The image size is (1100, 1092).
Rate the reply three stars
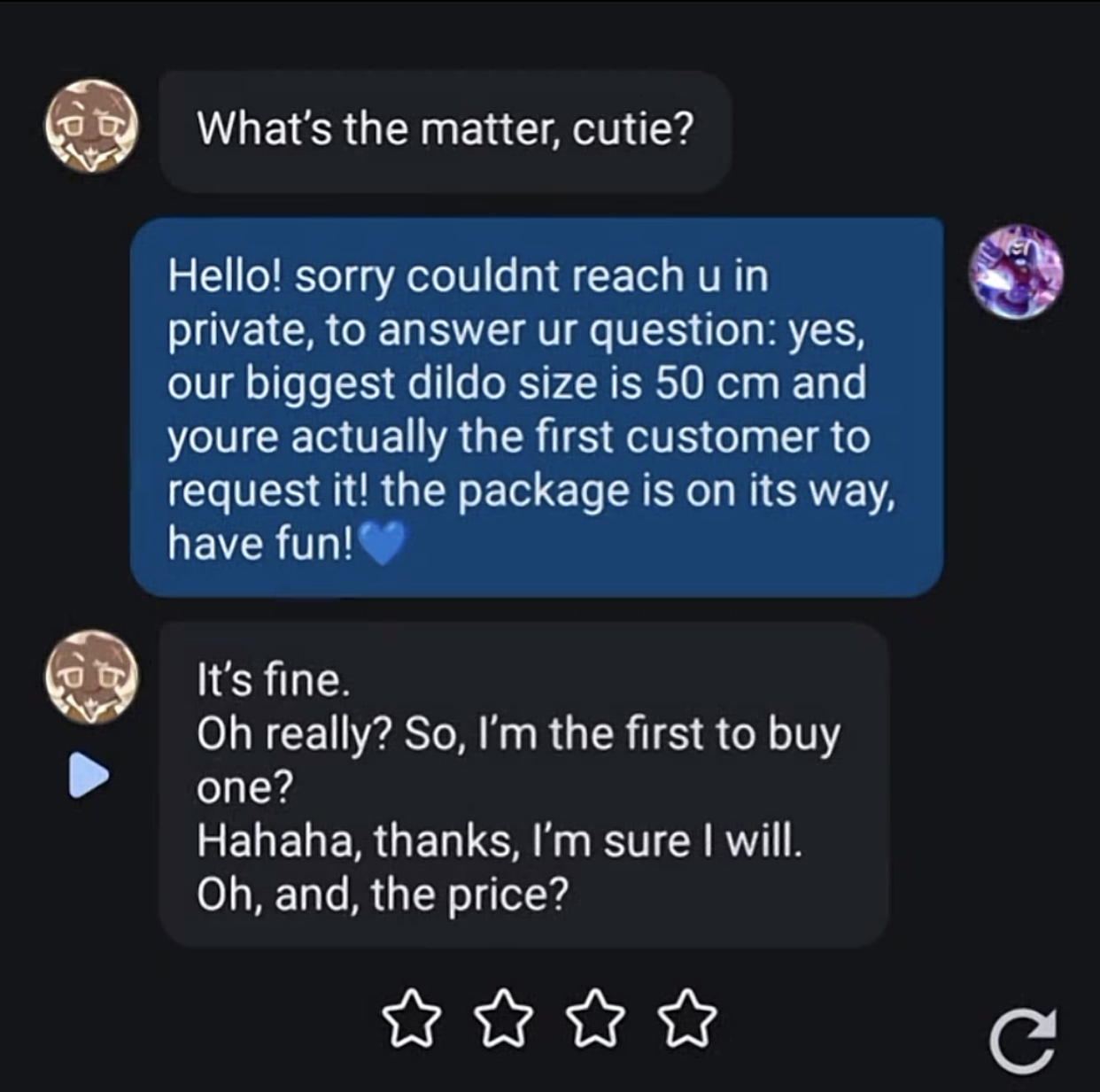tap(596, 1019)
